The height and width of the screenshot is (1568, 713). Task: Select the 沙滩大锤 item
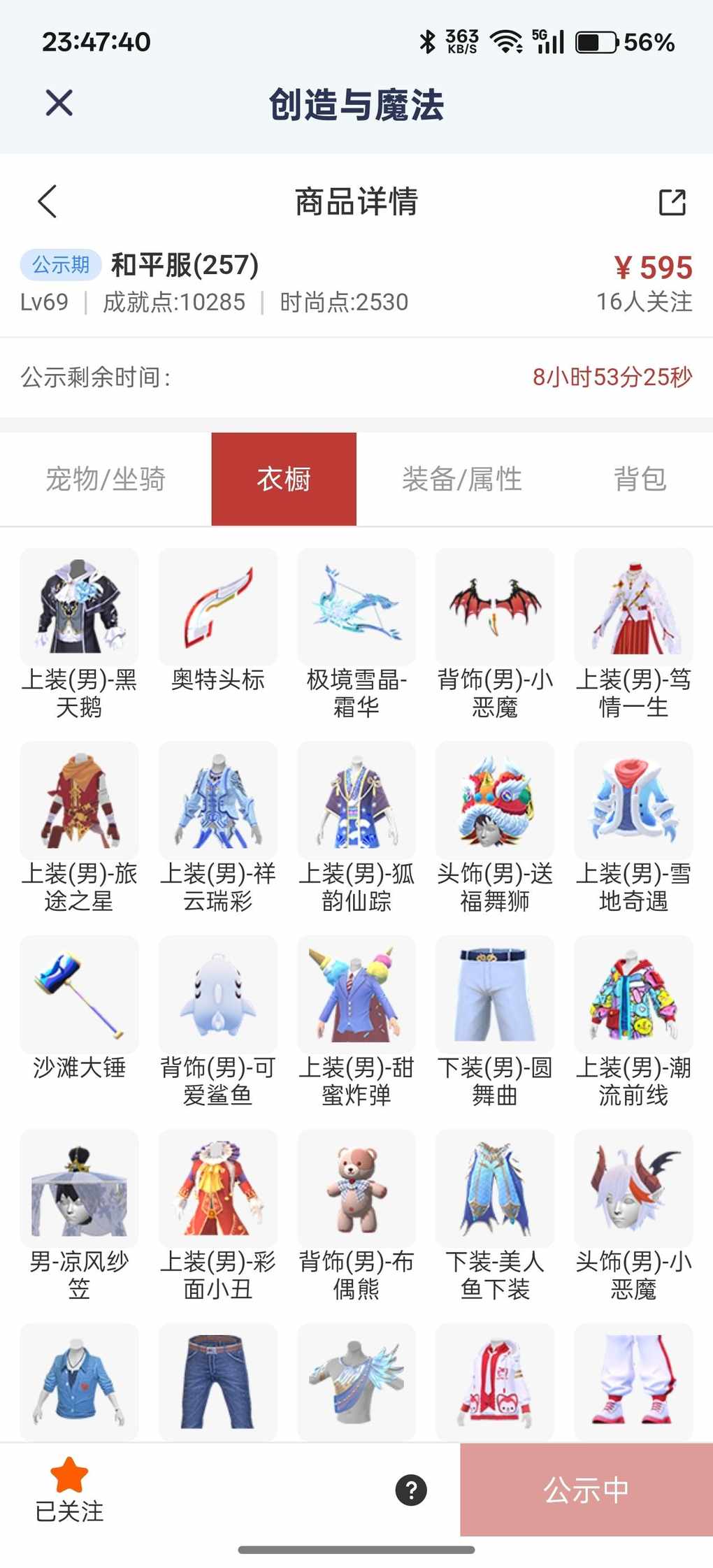tap(79, 995)
